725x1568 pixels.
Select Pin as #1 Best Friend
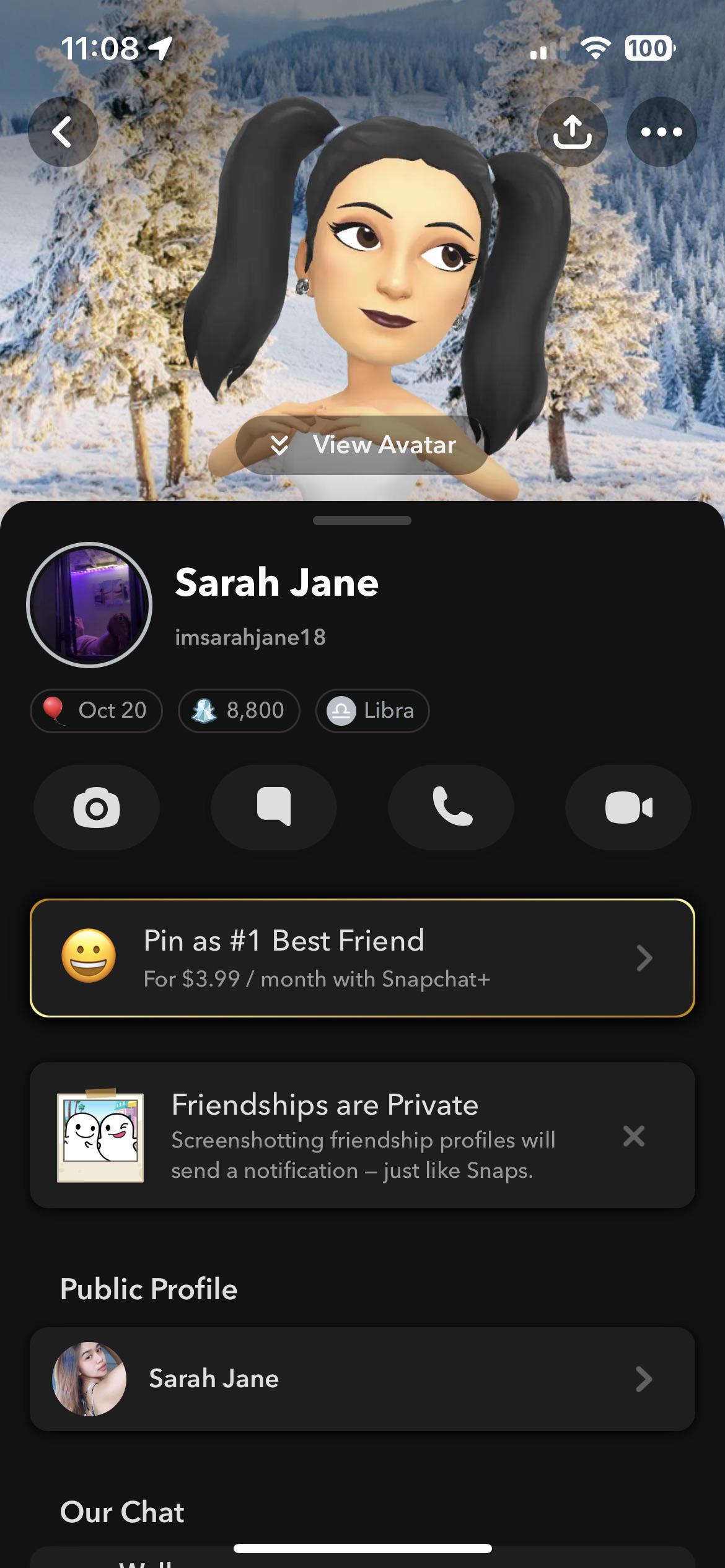coord(362,958)
